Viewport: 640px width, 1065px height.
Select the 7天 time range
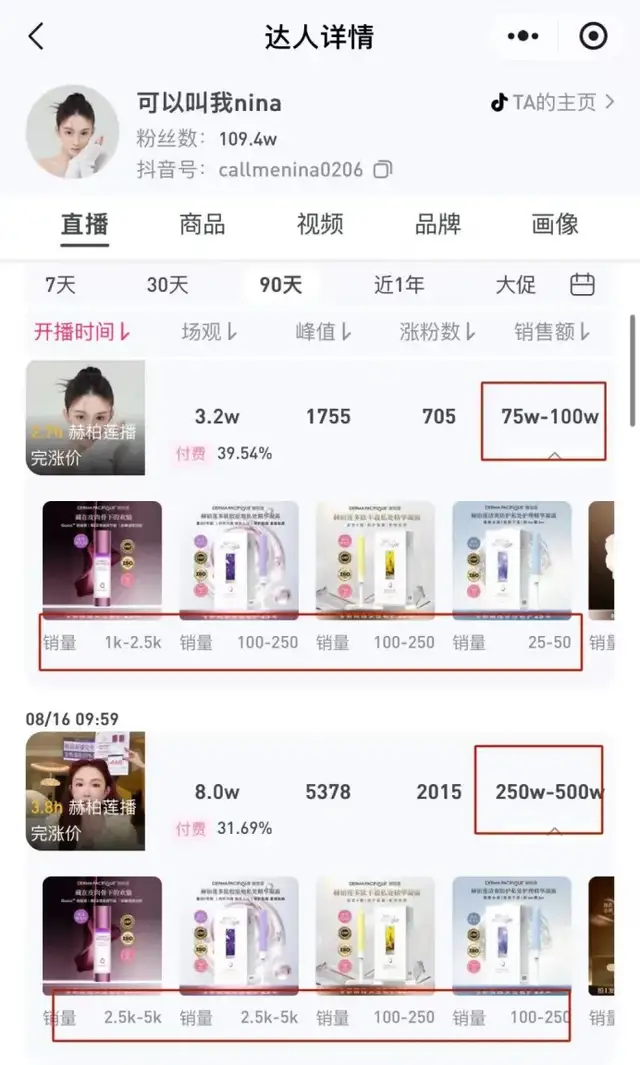(x=60, y=285)
